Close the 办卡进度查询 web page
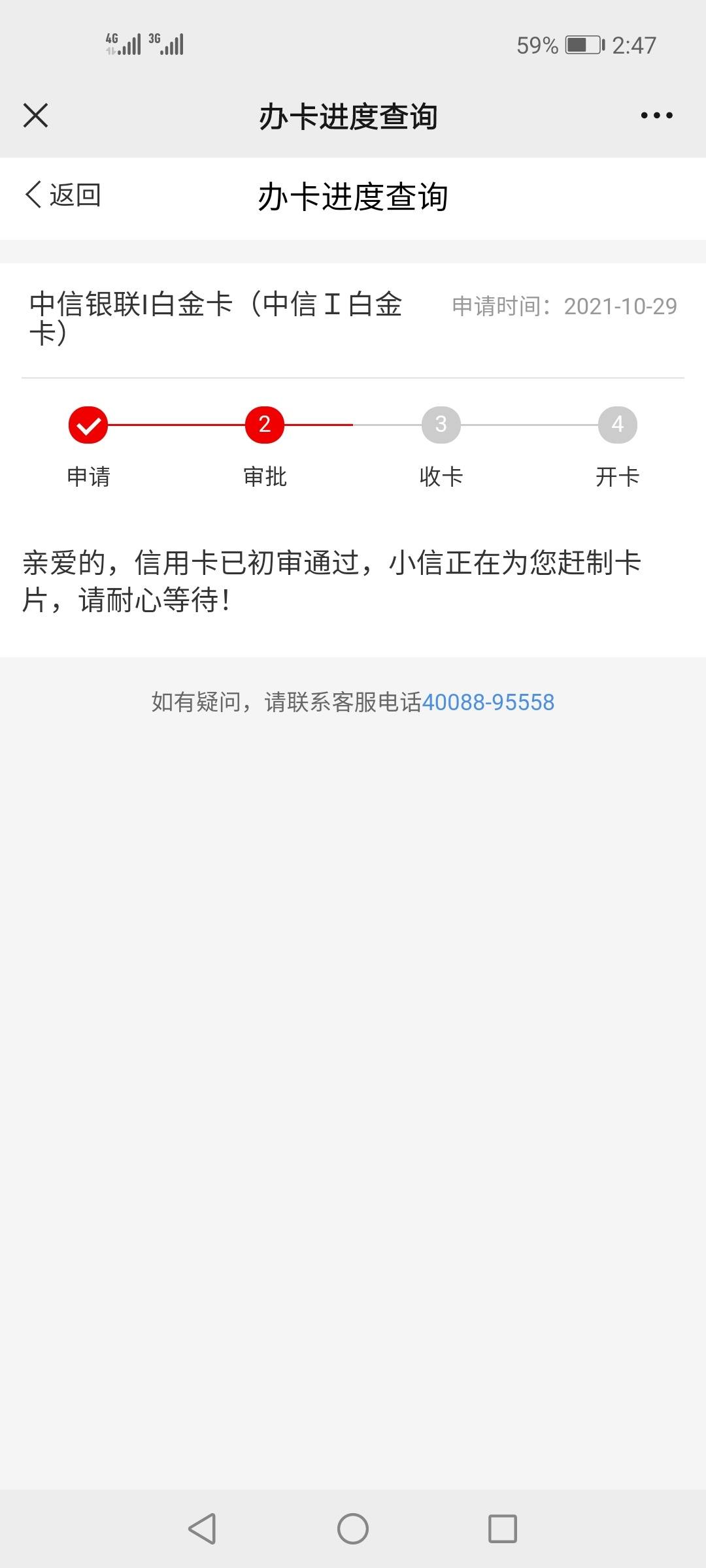Viewport: 706px width, 1568px height. (x=35, y=116)
